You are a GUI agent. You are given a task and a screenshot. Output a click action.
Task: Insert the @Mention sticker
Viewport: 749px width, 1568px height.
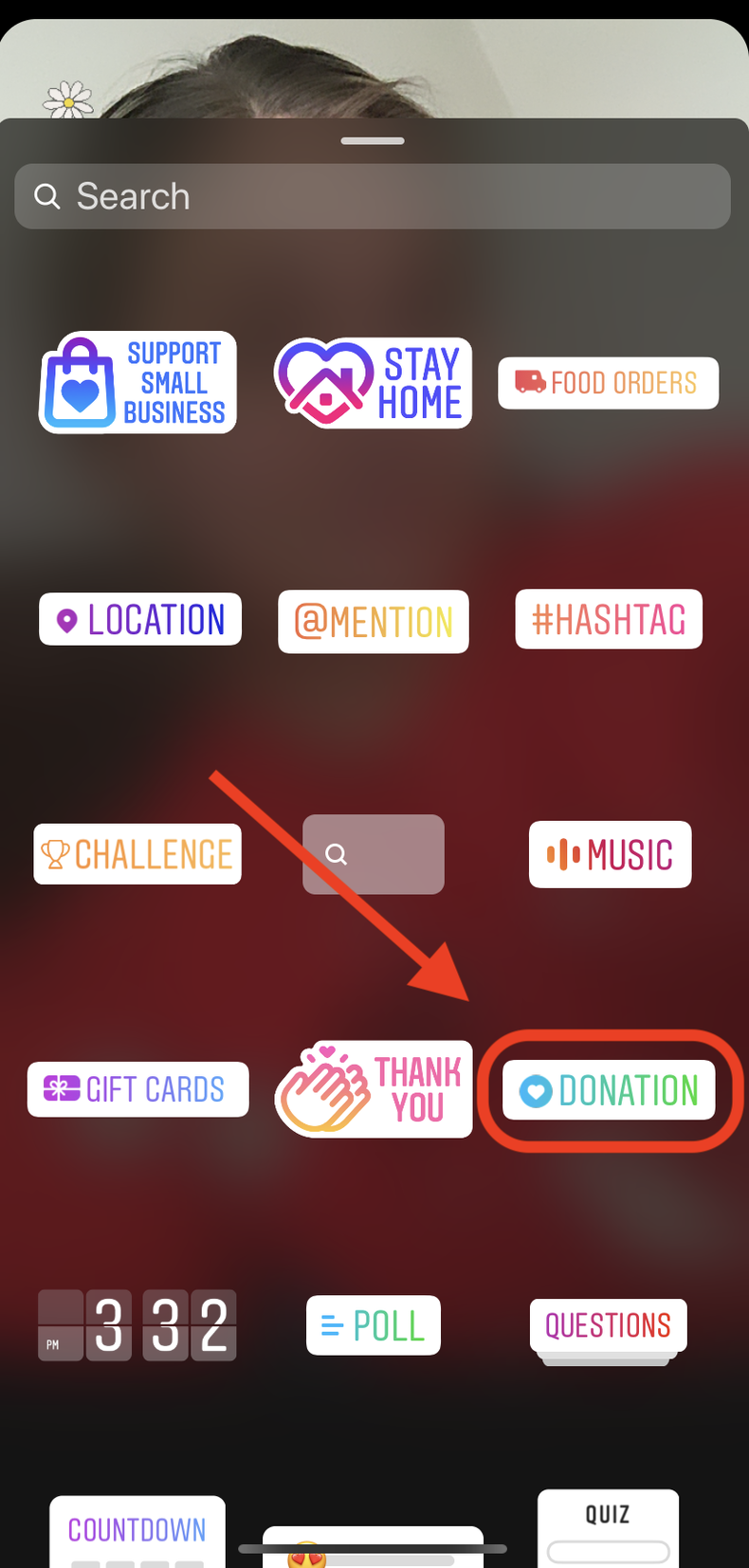373,621
